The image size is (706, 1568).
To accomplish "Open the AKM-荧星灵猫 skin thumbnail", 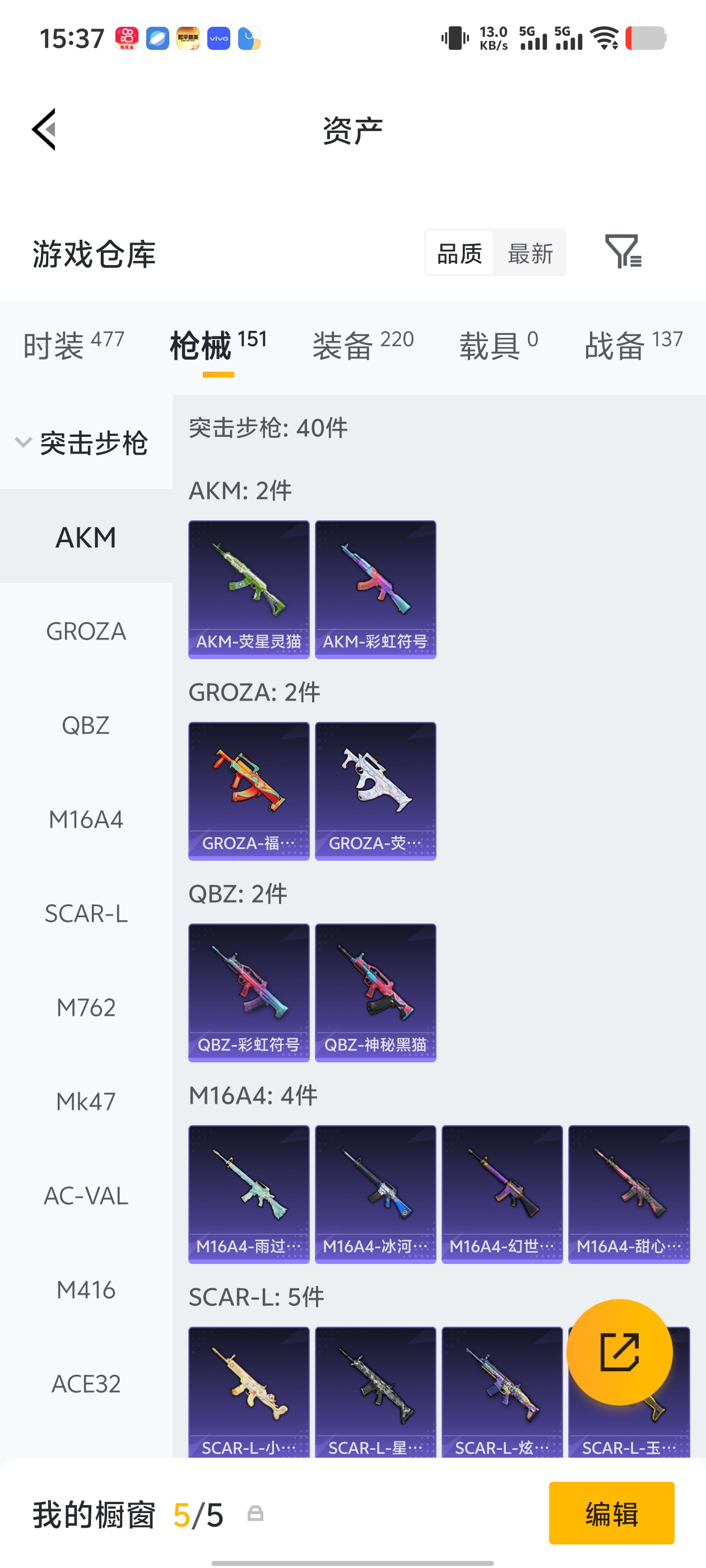I will (249, 589).
